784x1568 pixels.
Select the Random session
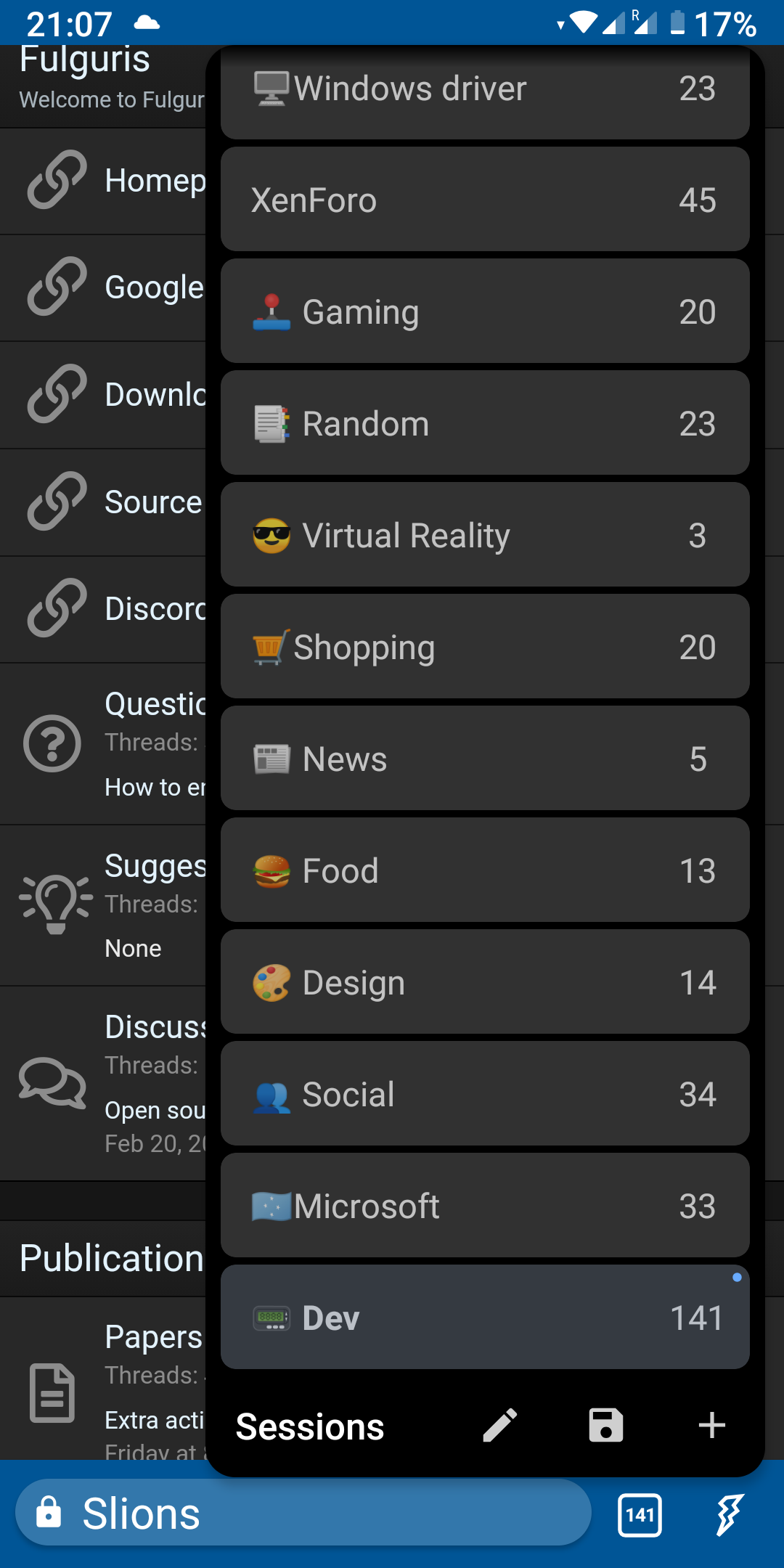(x=485, y=424)
